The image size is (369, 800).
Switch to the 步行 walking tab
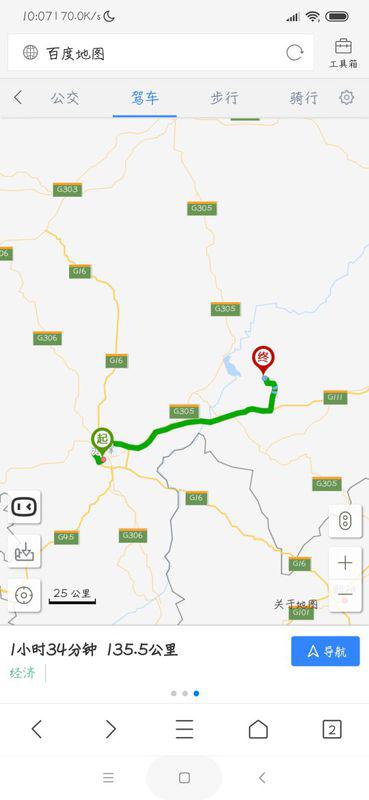tap(224, 98)
